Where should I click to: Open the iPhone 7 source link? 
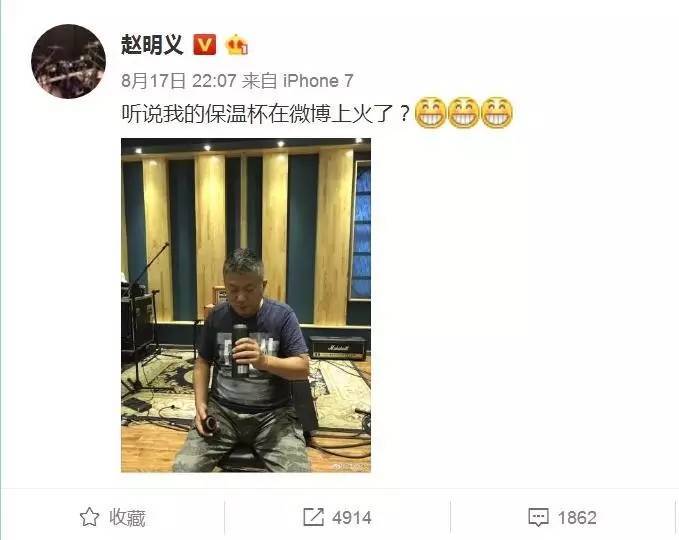[318, 81]
